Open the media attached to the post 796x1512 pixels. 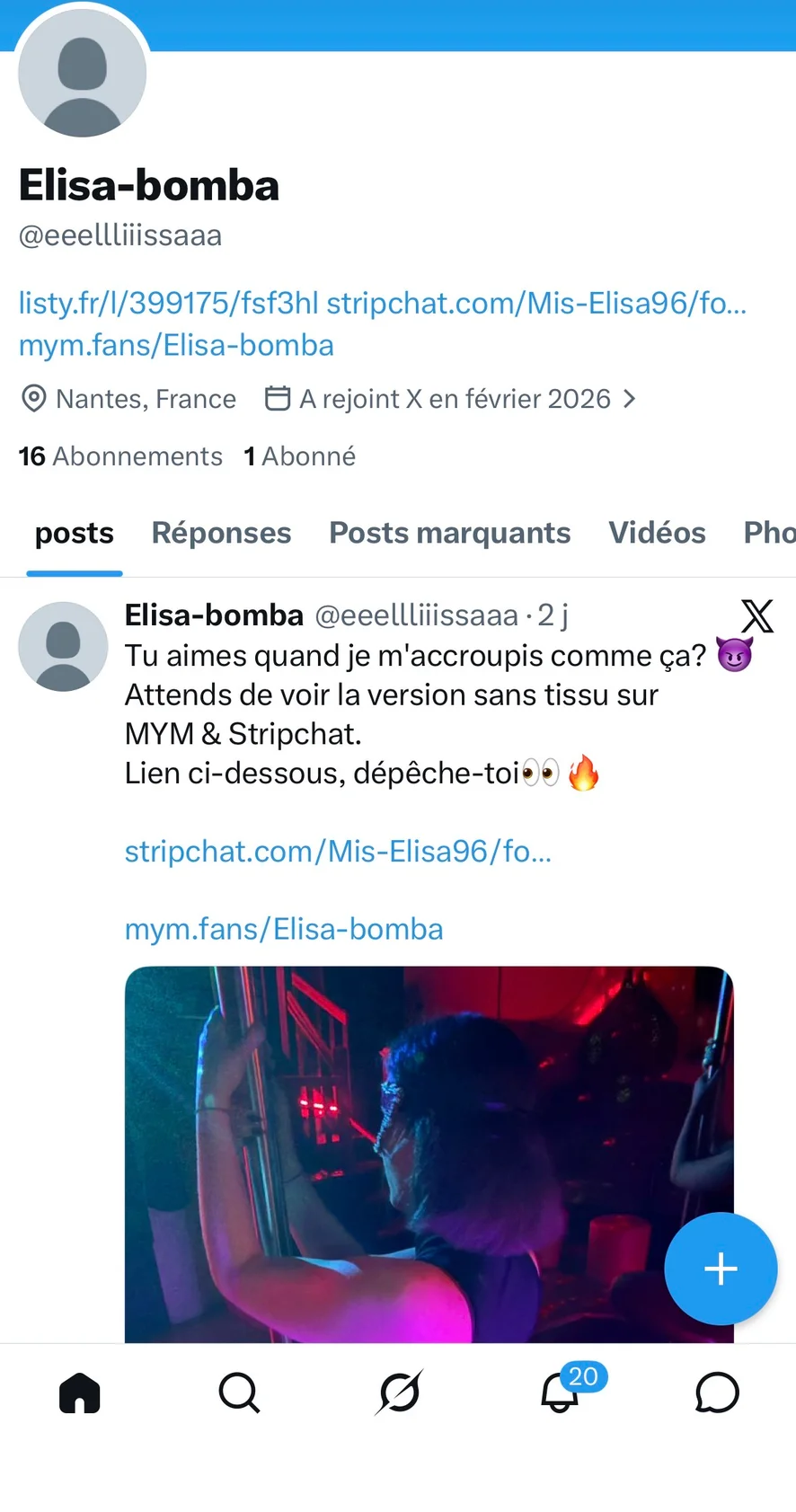click(x=429, y=1154)
